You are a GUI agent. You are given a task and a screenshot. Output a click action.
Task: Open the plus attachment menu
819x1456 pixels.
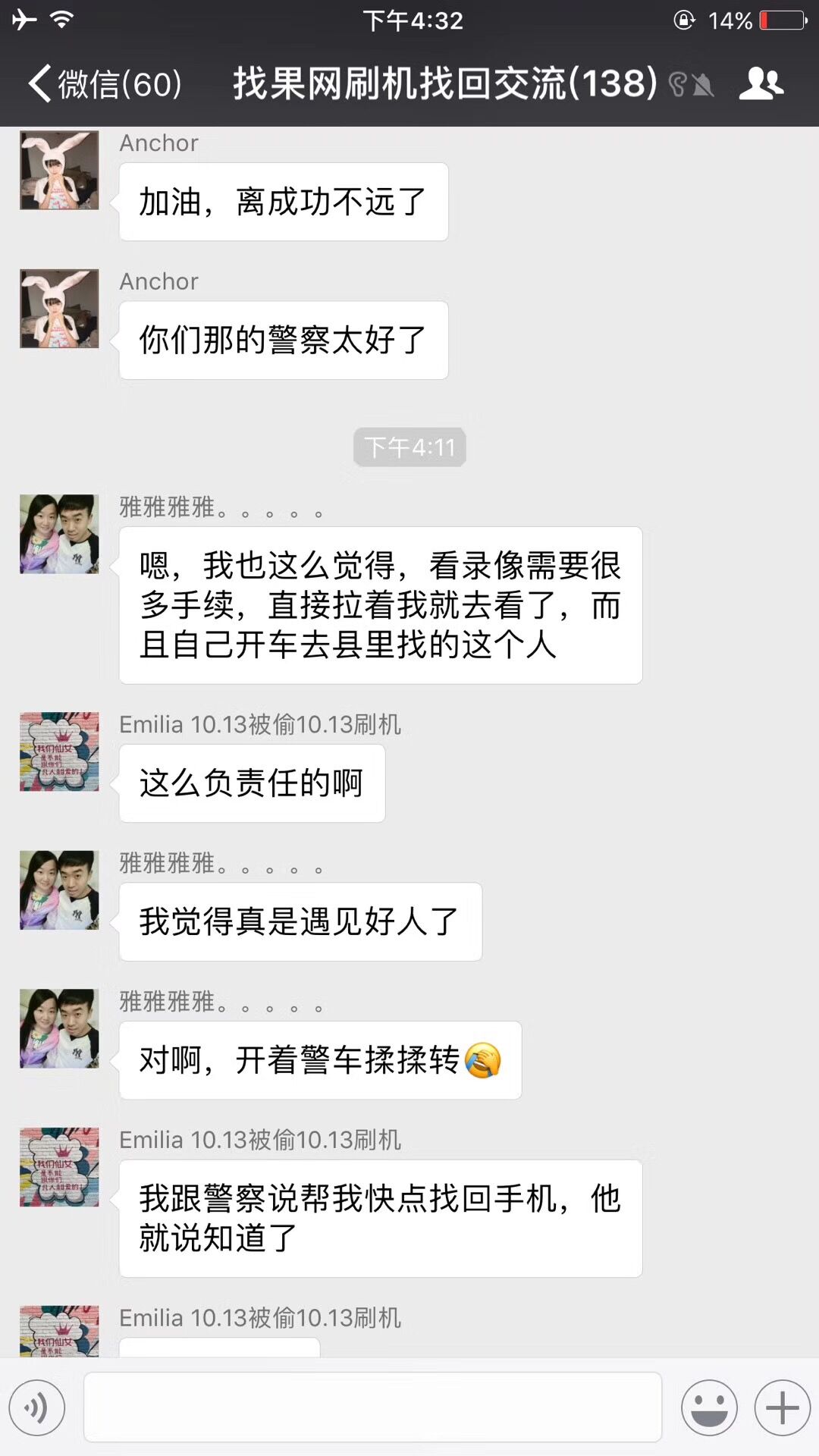click(x=782, y=1408)
